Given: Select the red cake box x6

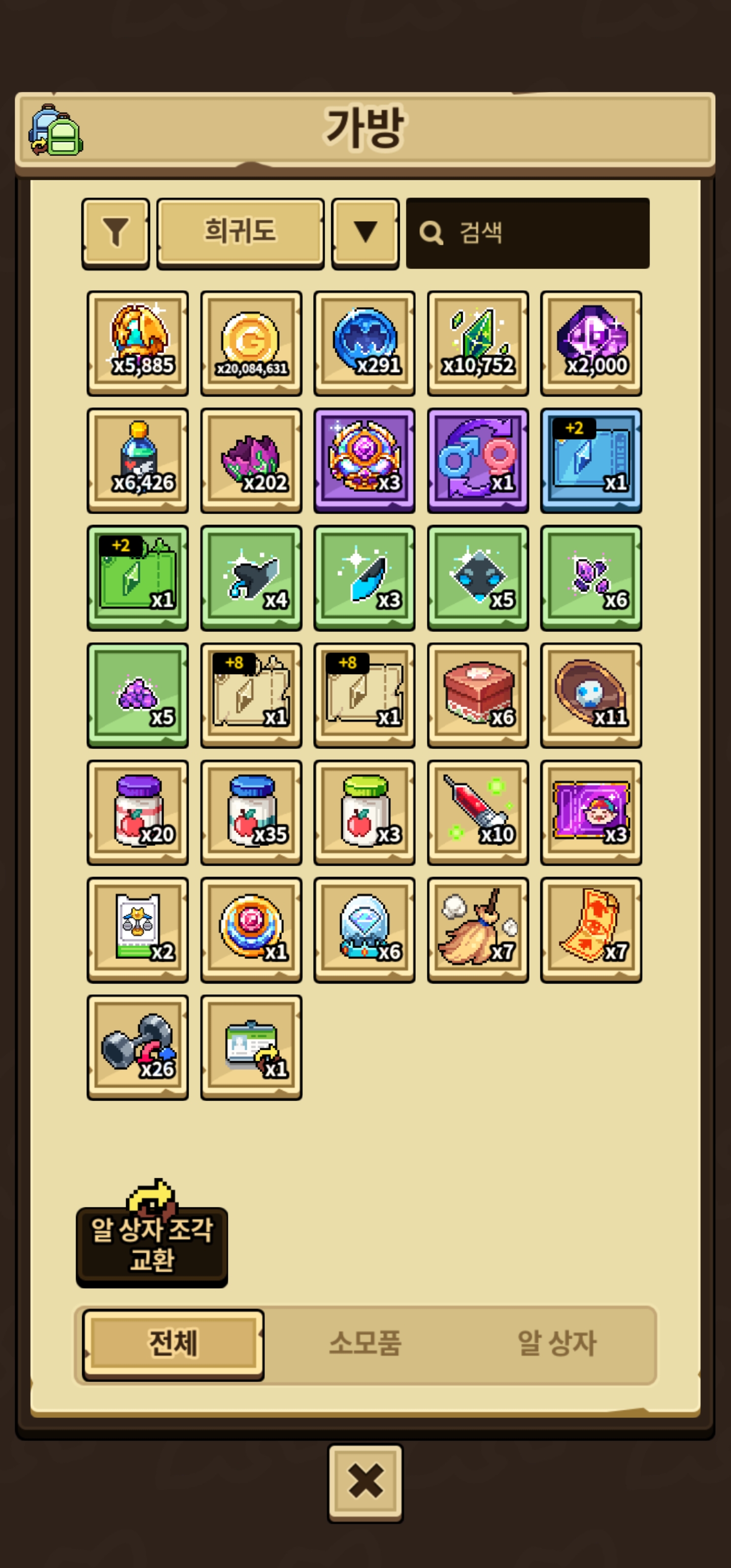Looking at the screenshot, I should tap(478, 695).
